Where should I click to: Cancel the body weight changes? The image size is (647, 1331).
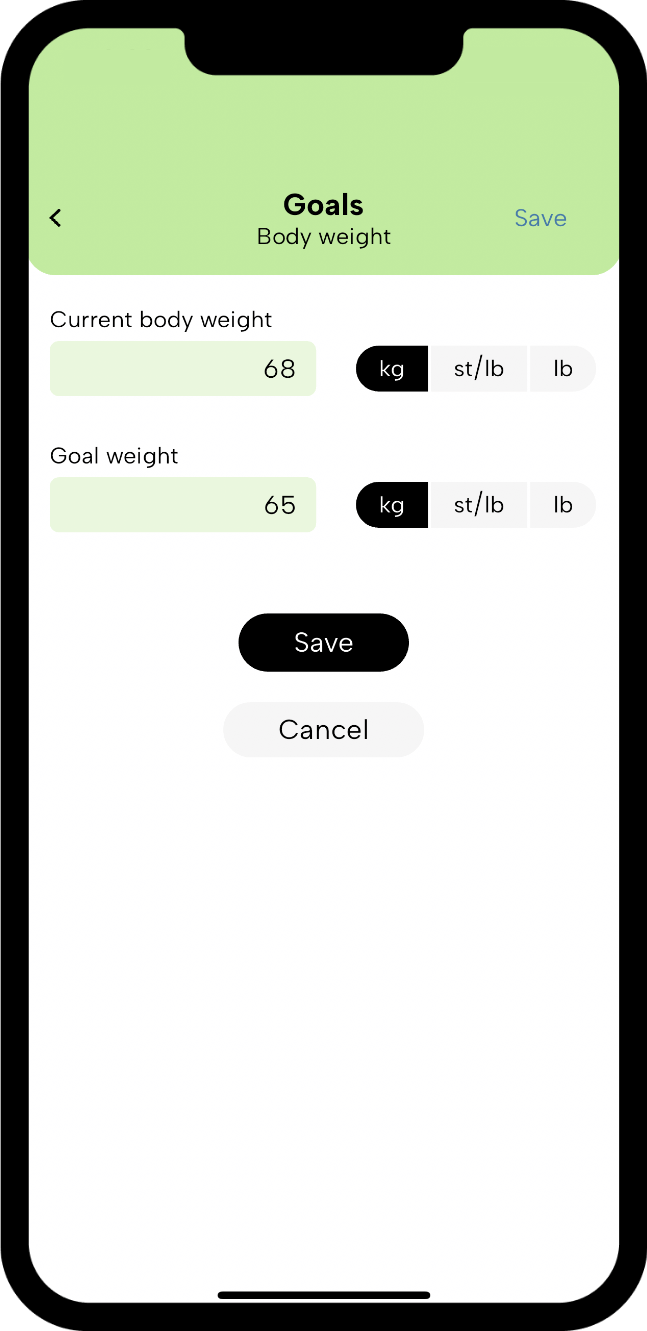324,730
